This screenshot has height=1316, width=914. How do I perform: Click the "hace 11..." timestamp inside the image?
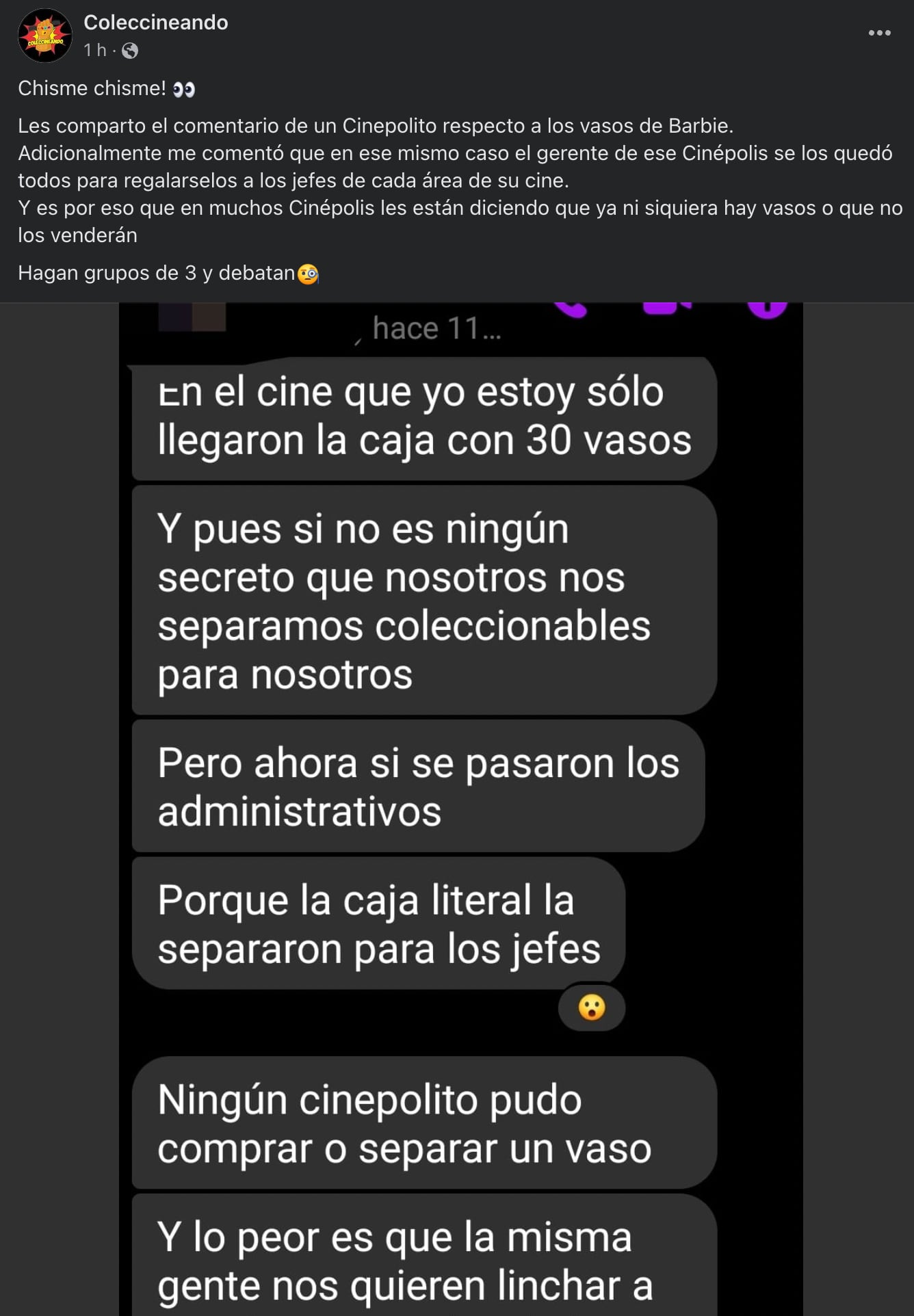click(435, 329)
